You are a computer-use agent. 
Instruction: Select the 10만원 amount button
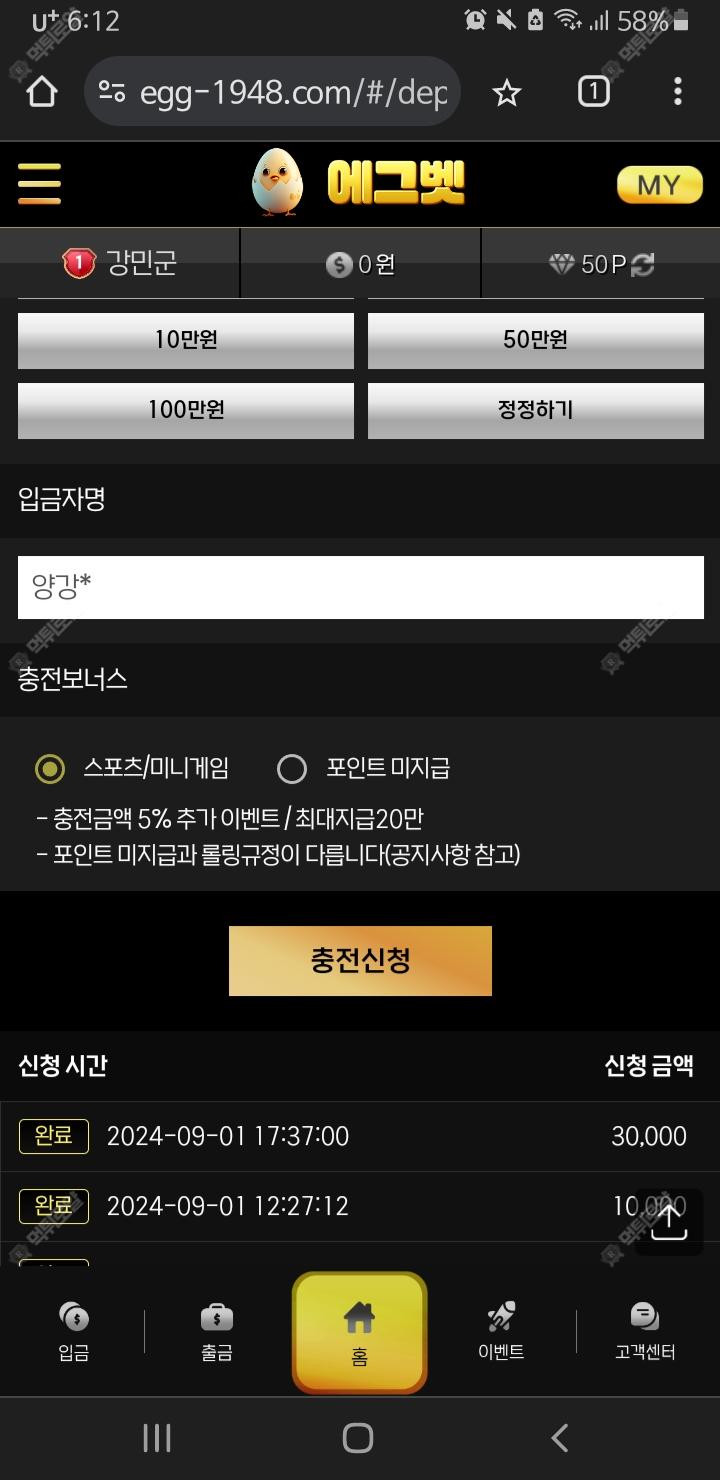click(186, 340)
